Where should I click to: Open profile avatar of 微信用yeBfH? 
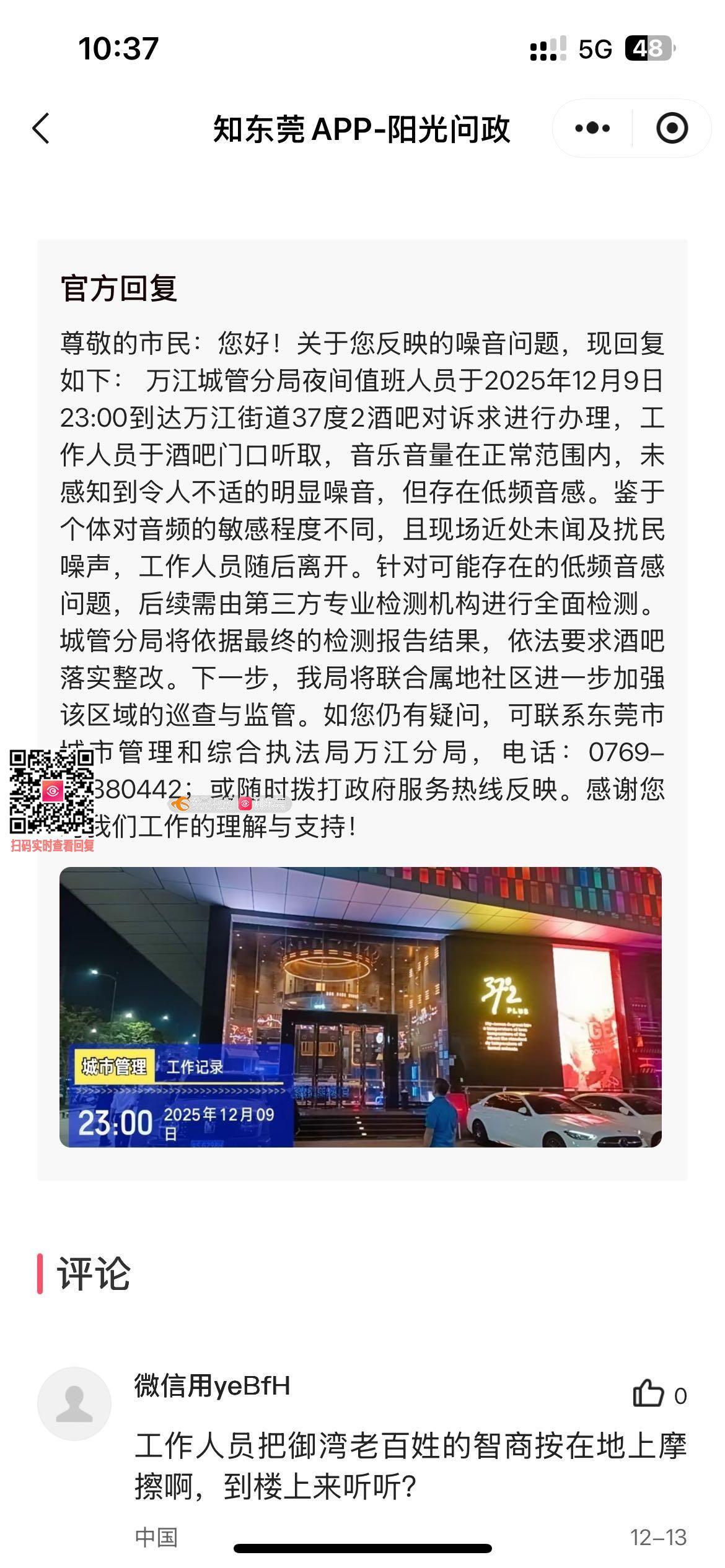pos(74,1403)
